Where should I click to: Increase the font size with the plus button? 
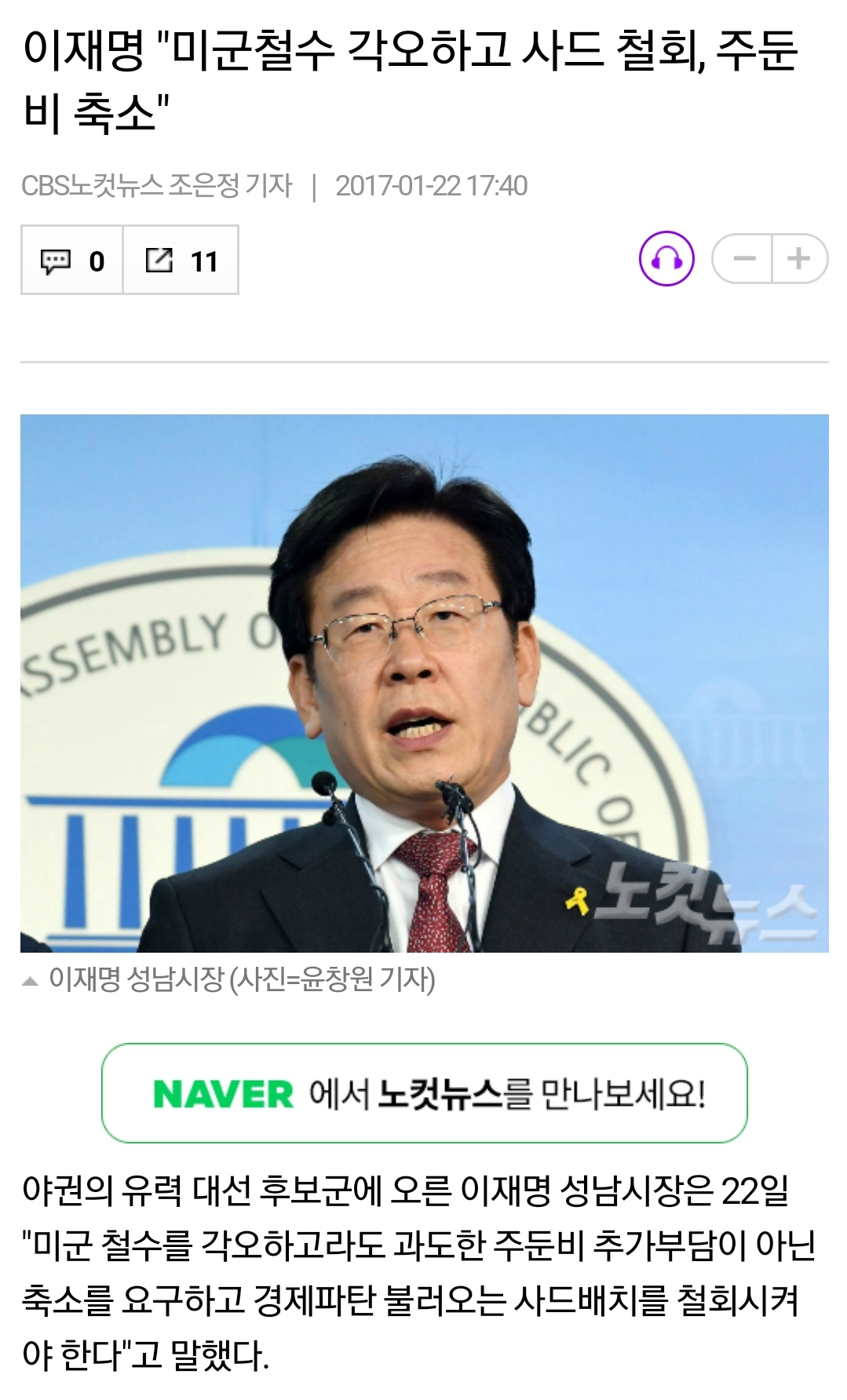tap(799, 258)
